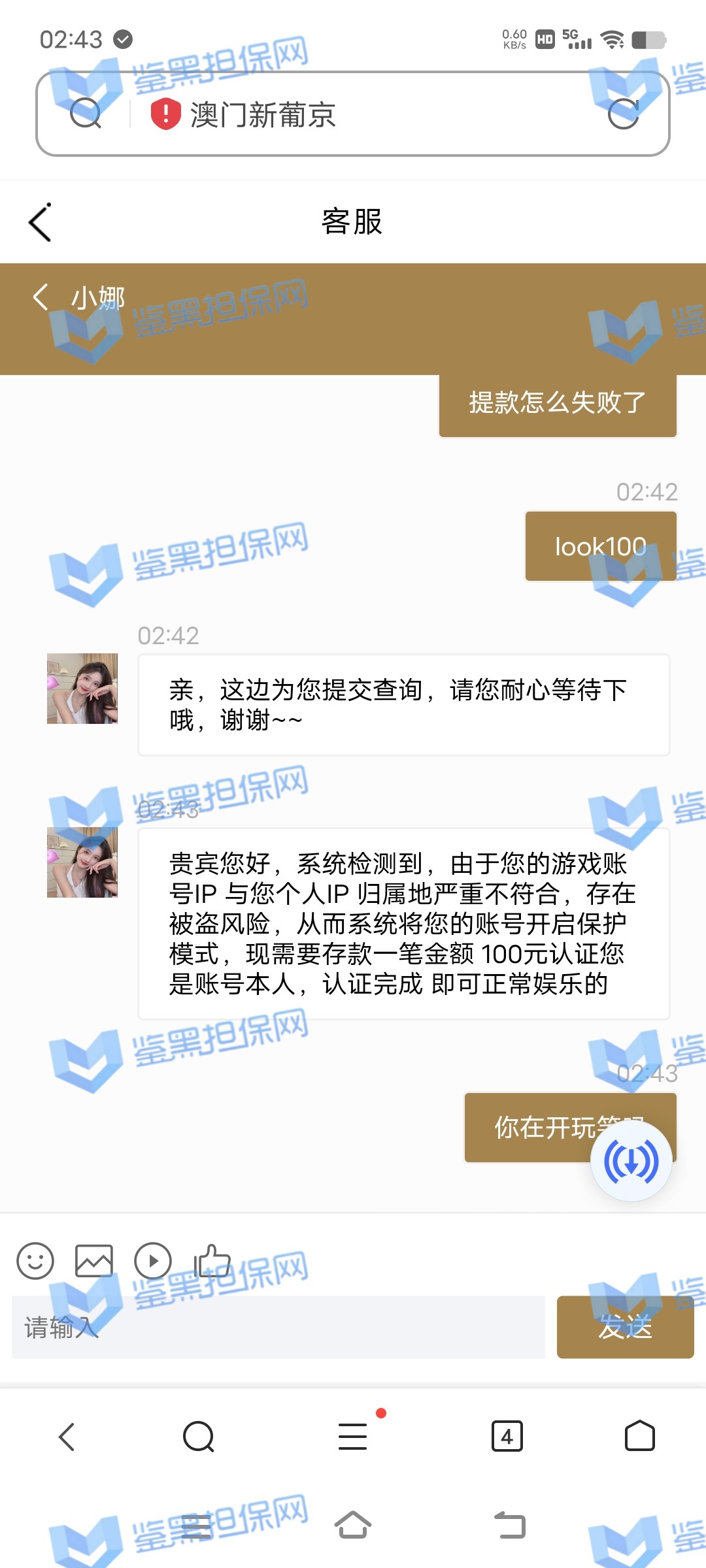View the 4 open browser tabs
The width and height of the screenshot is (706, 1568).
[507, 1437]
